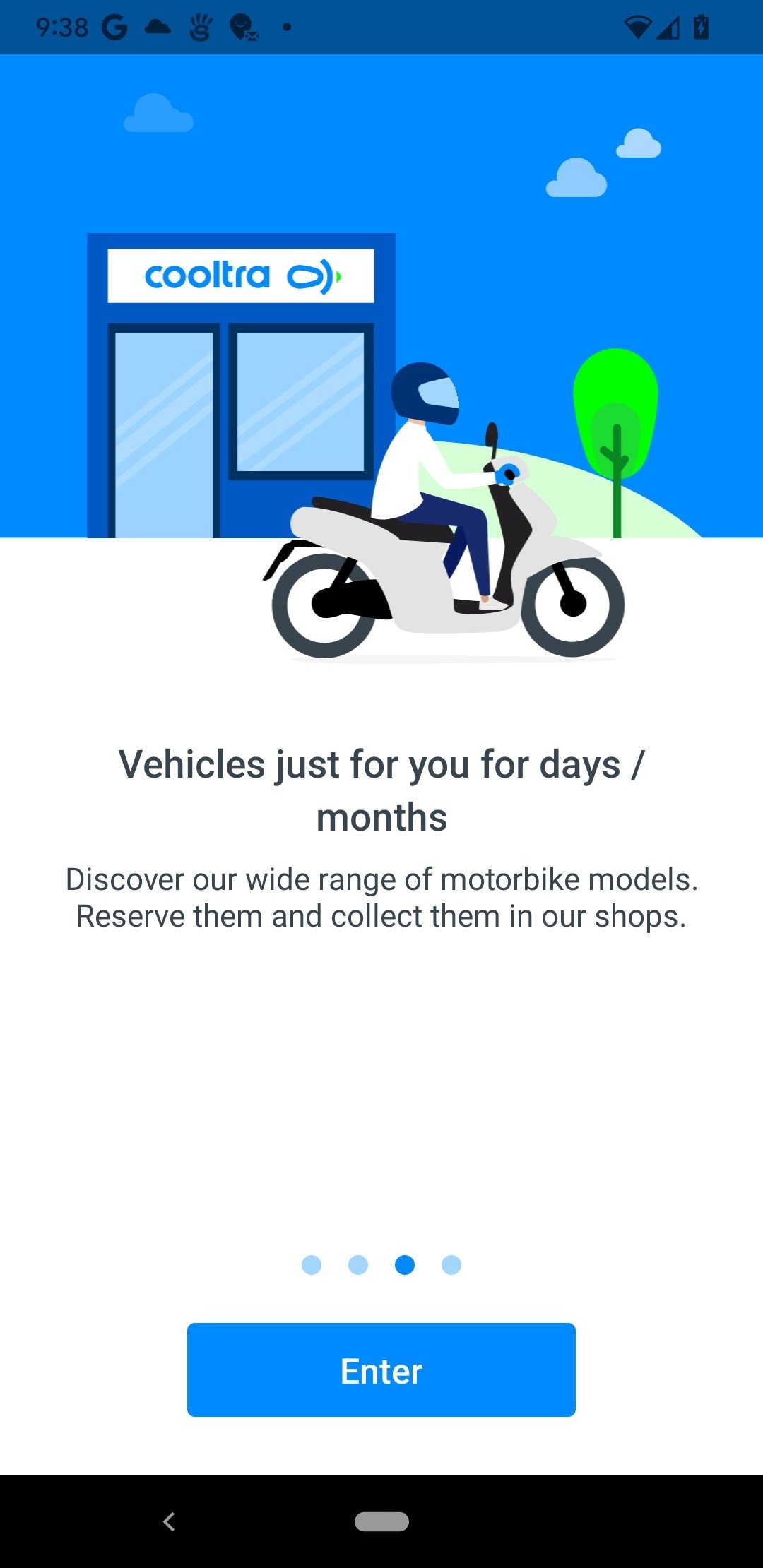This screenshot has height=1568, width=763.
Task: Tap the Enter button
Action: (x=381, y=1370)
